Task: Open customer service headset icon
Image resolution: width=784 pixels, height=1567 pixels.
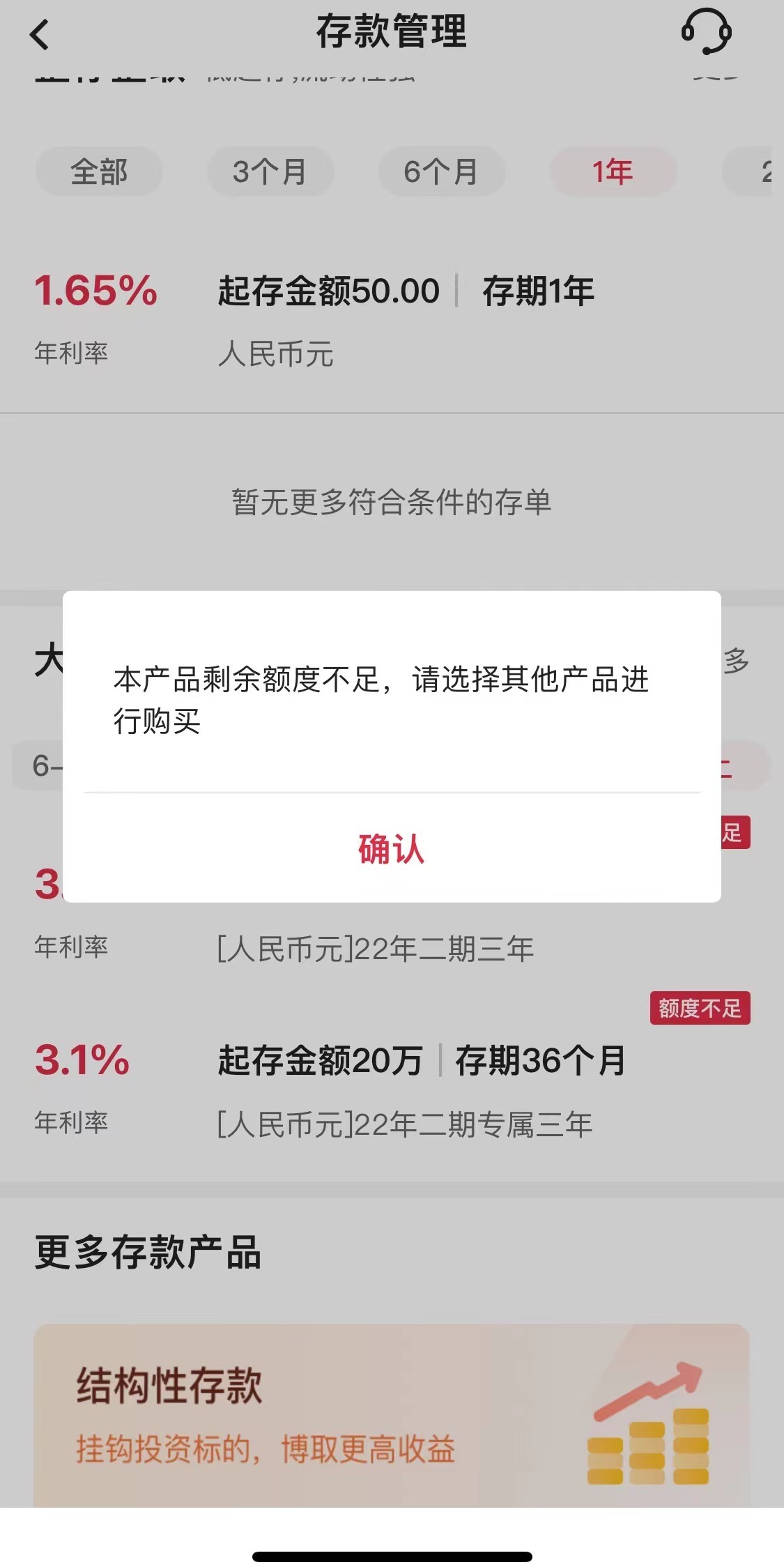Action: 706,32
